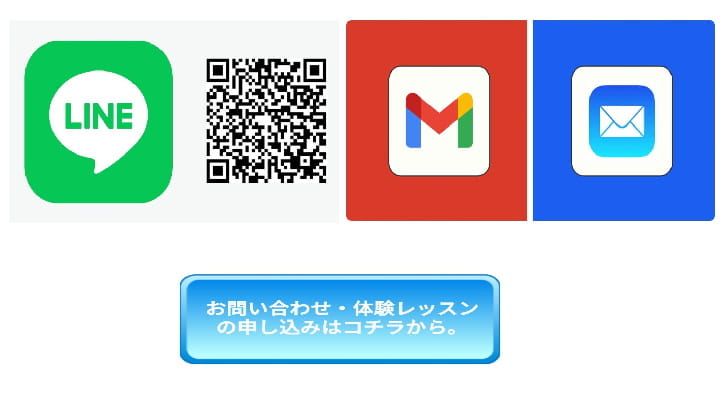
Task: Tap the お問い合わせ・体験レッスン申し込み button
Action: pyautogui.click(x=339, y=318)
